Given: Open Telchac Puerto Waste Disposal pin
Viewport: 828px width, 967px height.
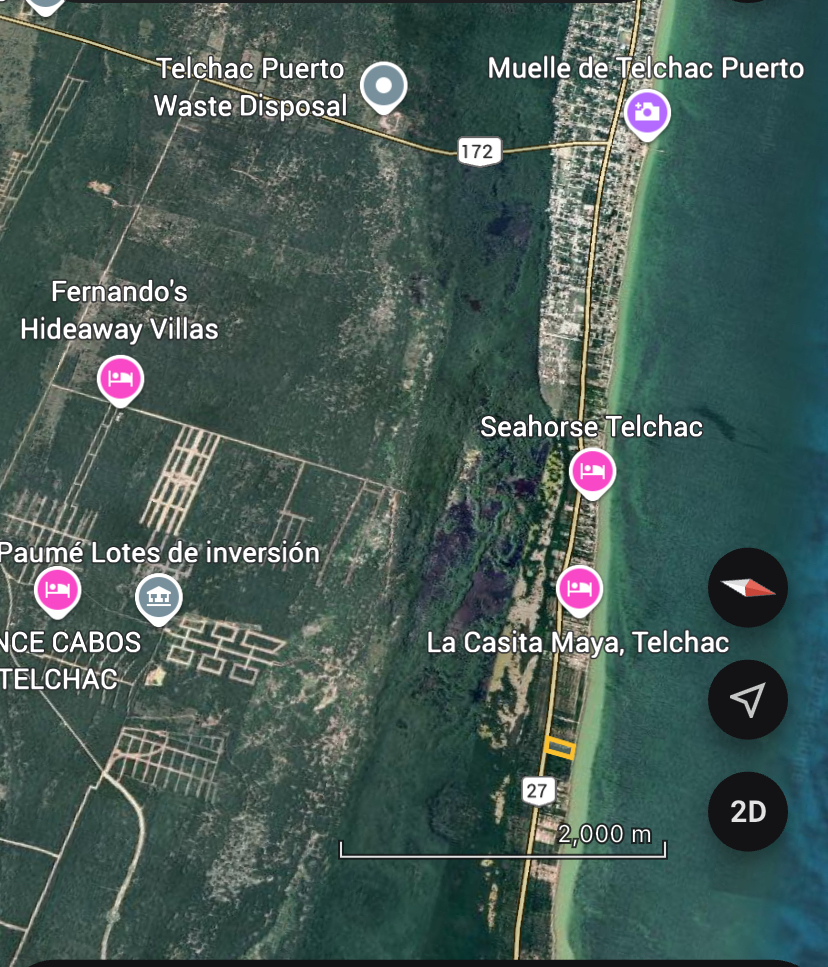Looking at the screenshot, I should click(x=383, y=86).
